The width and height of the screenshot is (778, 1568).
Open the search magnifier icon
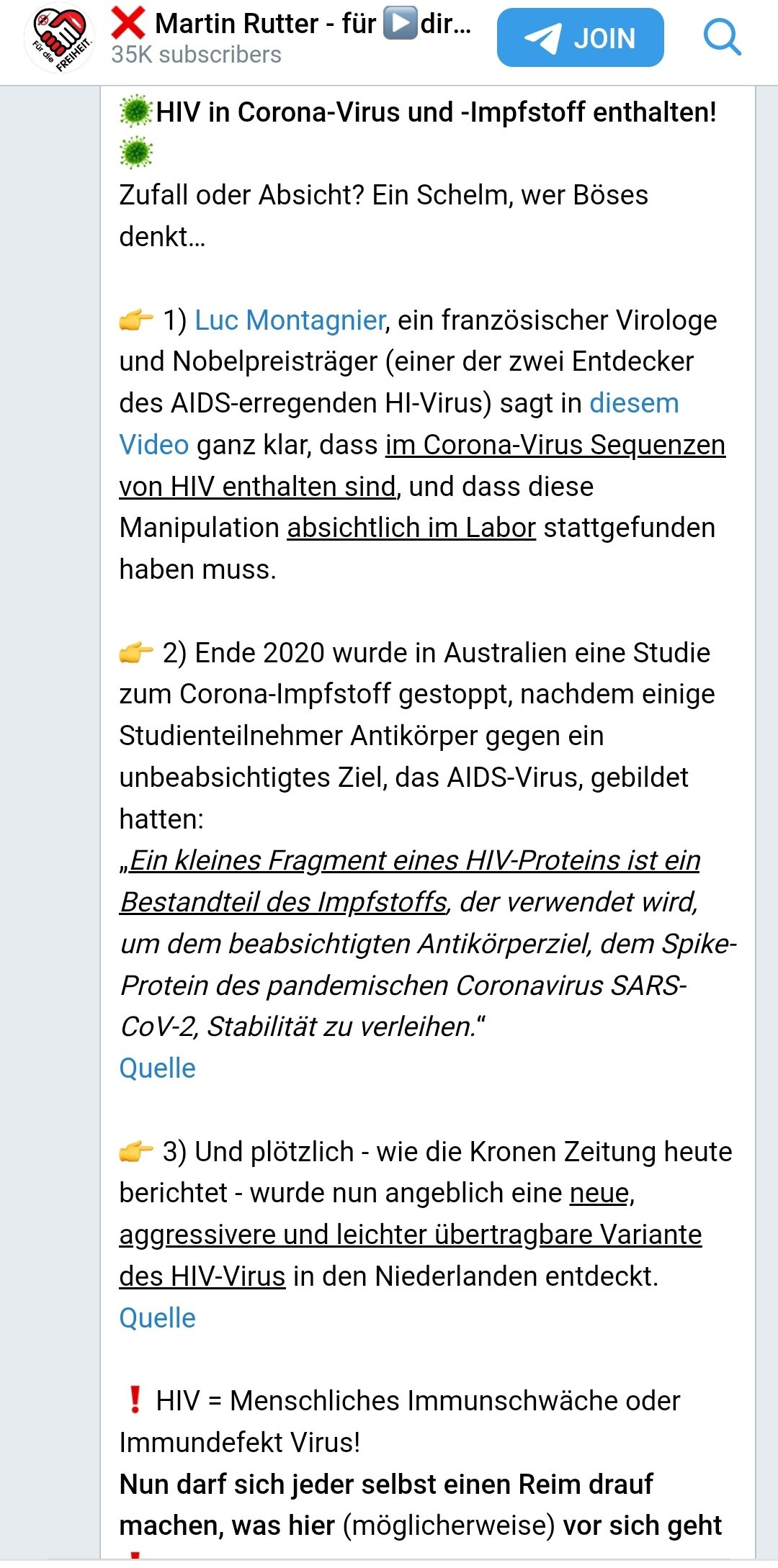722,37
